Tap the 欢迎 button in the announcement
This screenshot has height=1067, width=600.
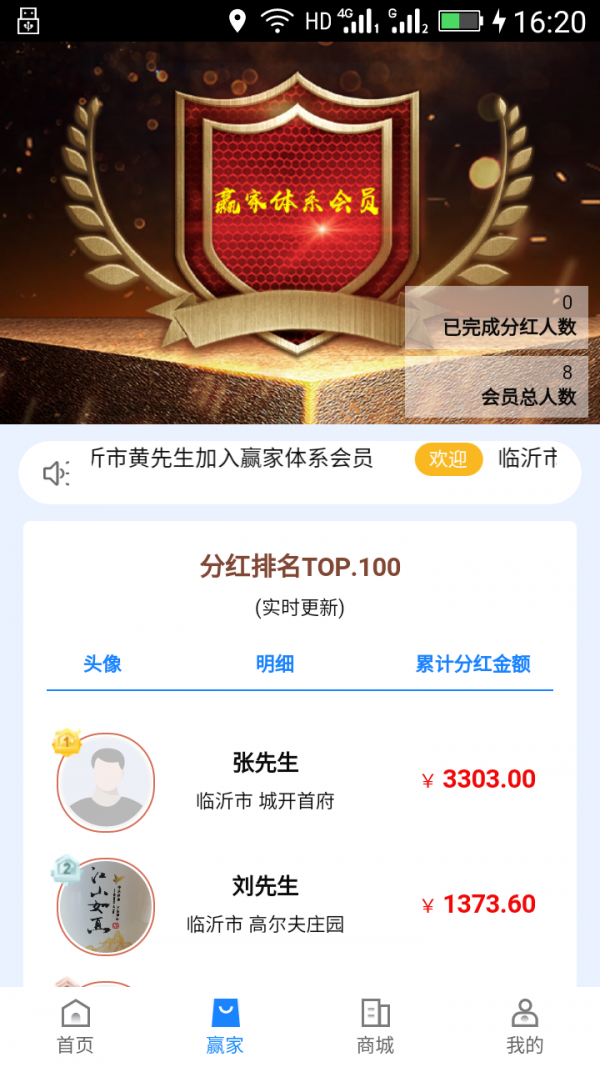(448, 459)
